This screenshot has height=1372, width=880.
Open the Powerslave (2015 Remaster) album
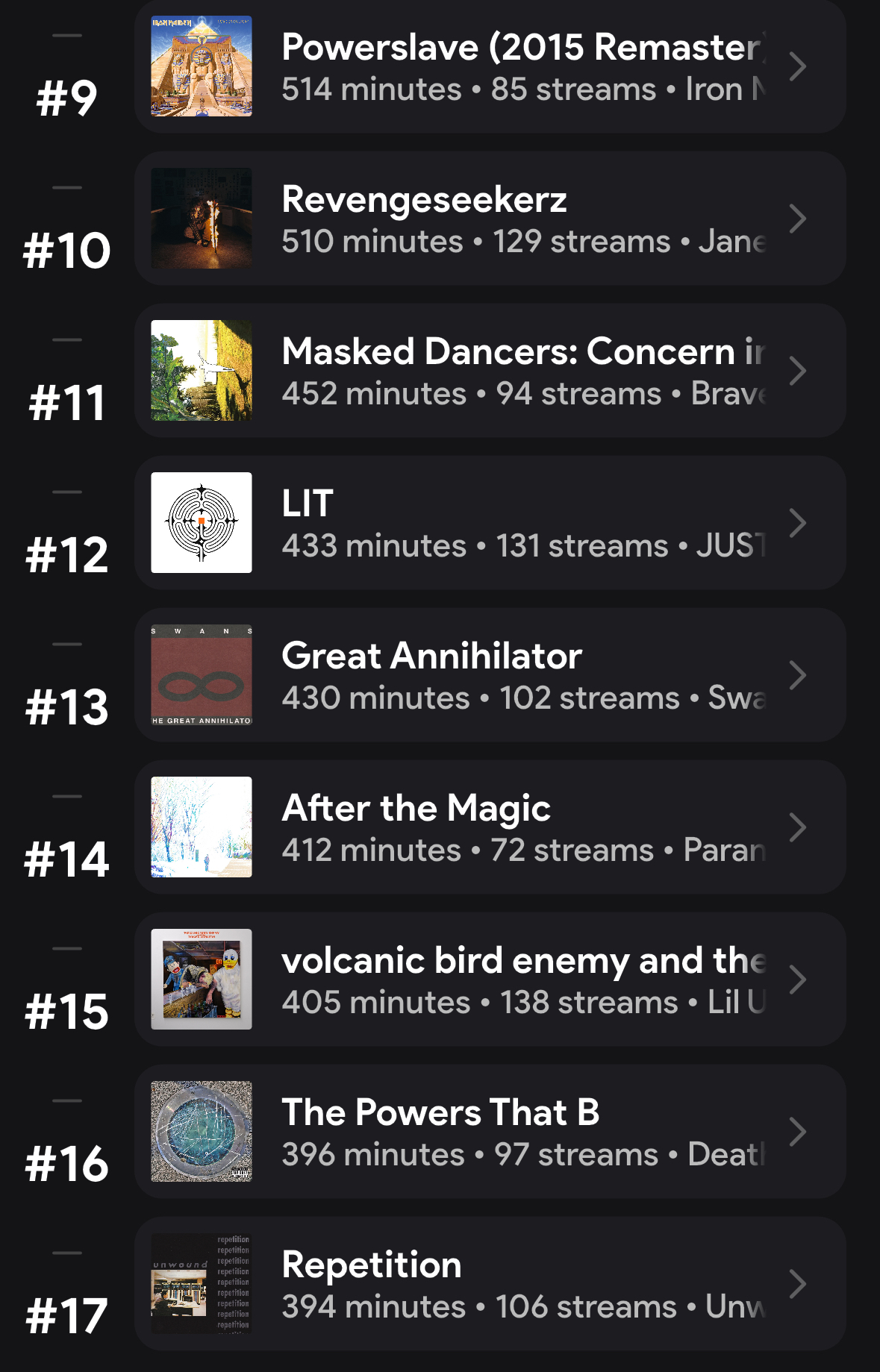[489, 67]
